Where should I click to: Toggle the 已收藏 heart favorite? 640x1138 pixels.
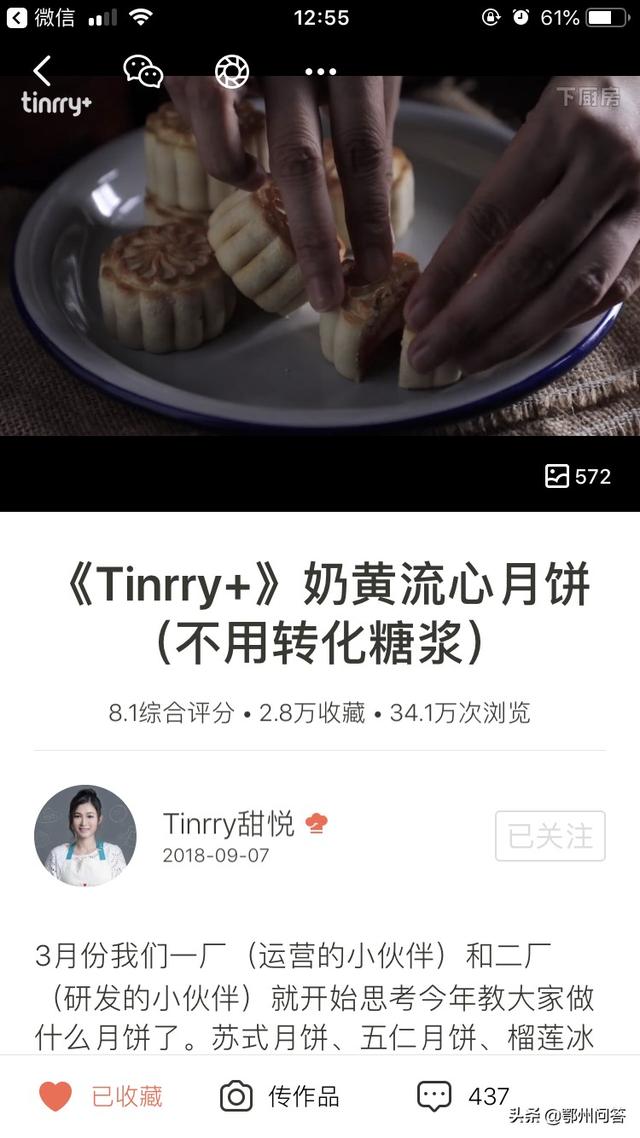(100, 1096)
